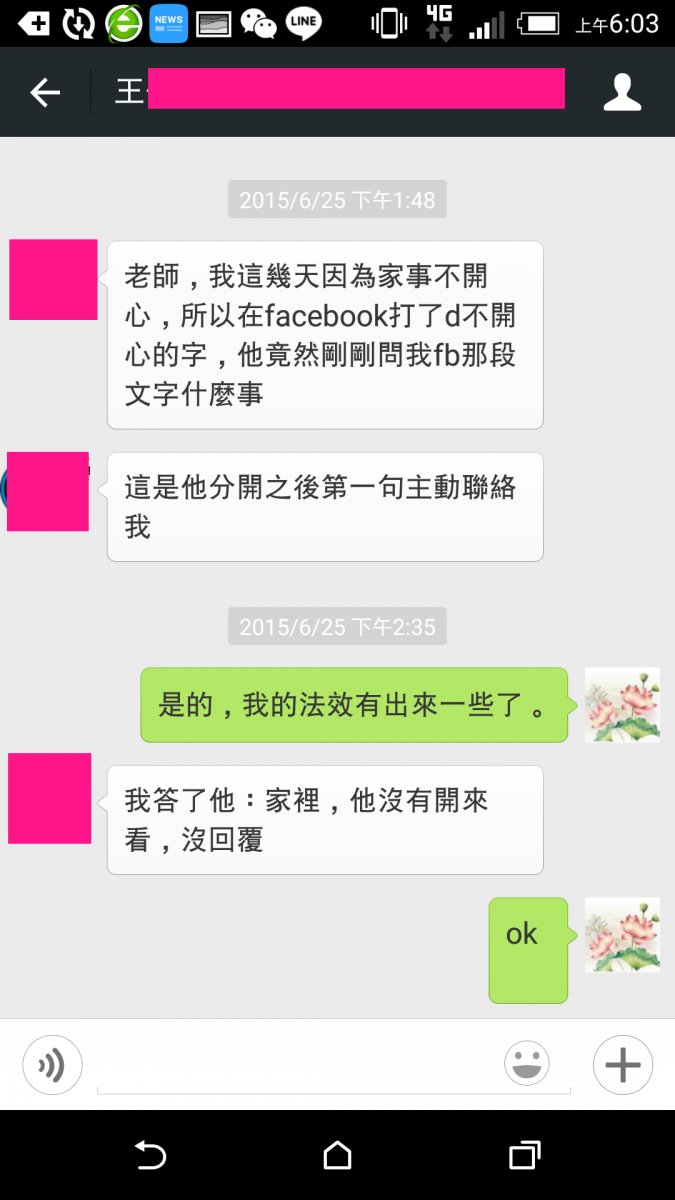Screen dimensions: 675x1200
Task: Tap the system home button
Action: [337, 1156]
